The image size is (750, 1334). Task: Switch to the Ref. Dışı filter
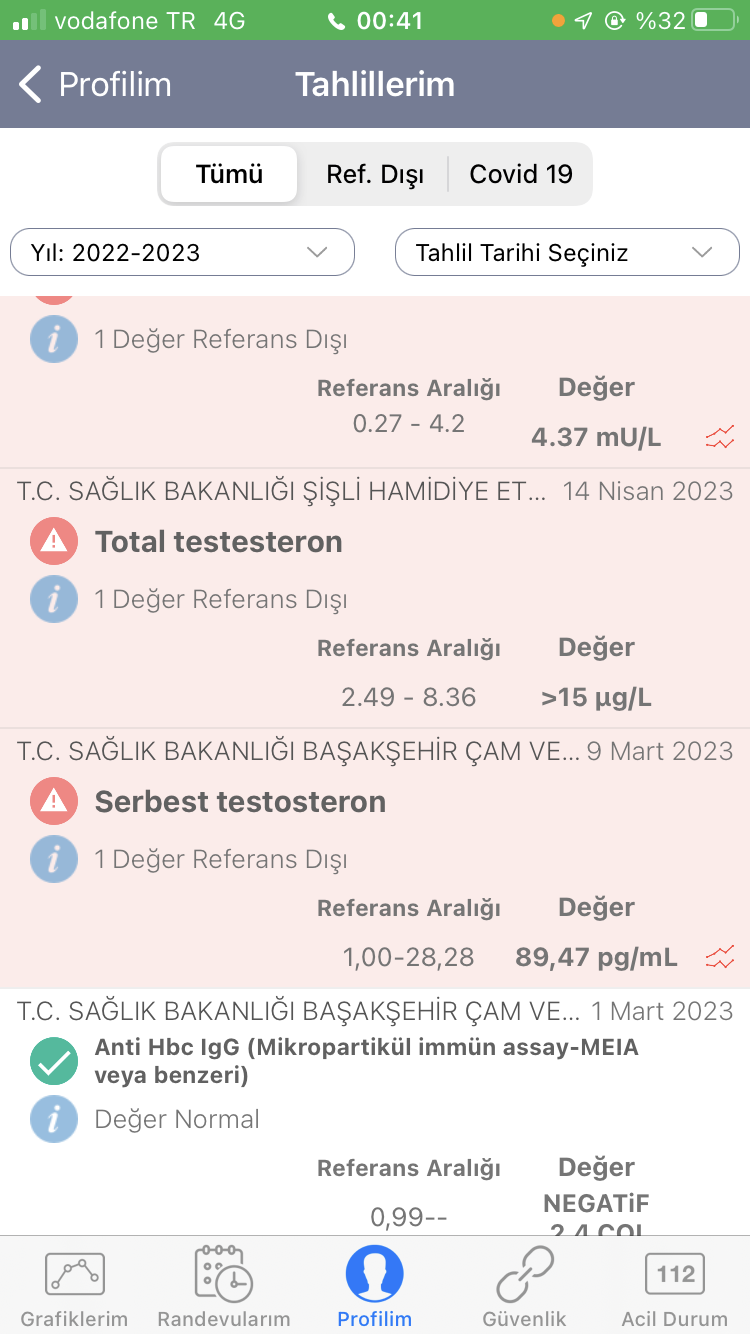375,174
